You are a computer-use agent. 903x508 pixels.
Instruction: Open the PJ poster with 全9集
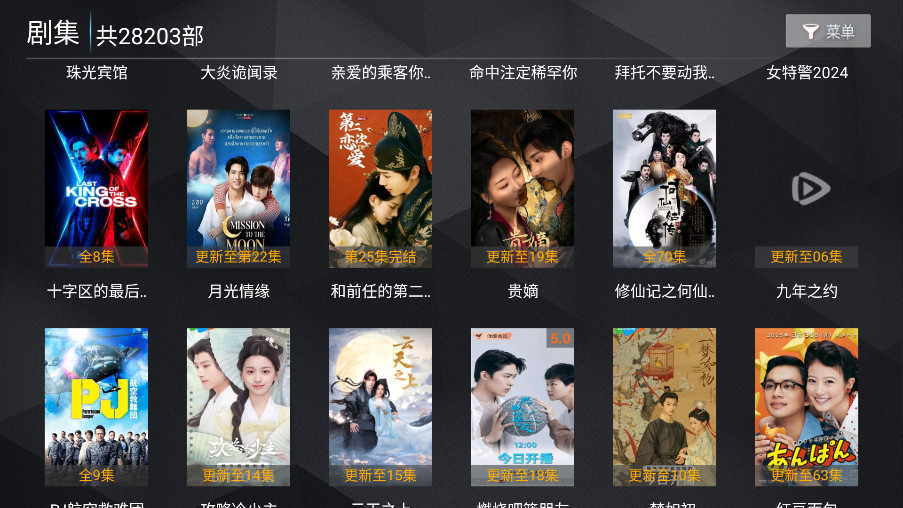coord(96,406)
